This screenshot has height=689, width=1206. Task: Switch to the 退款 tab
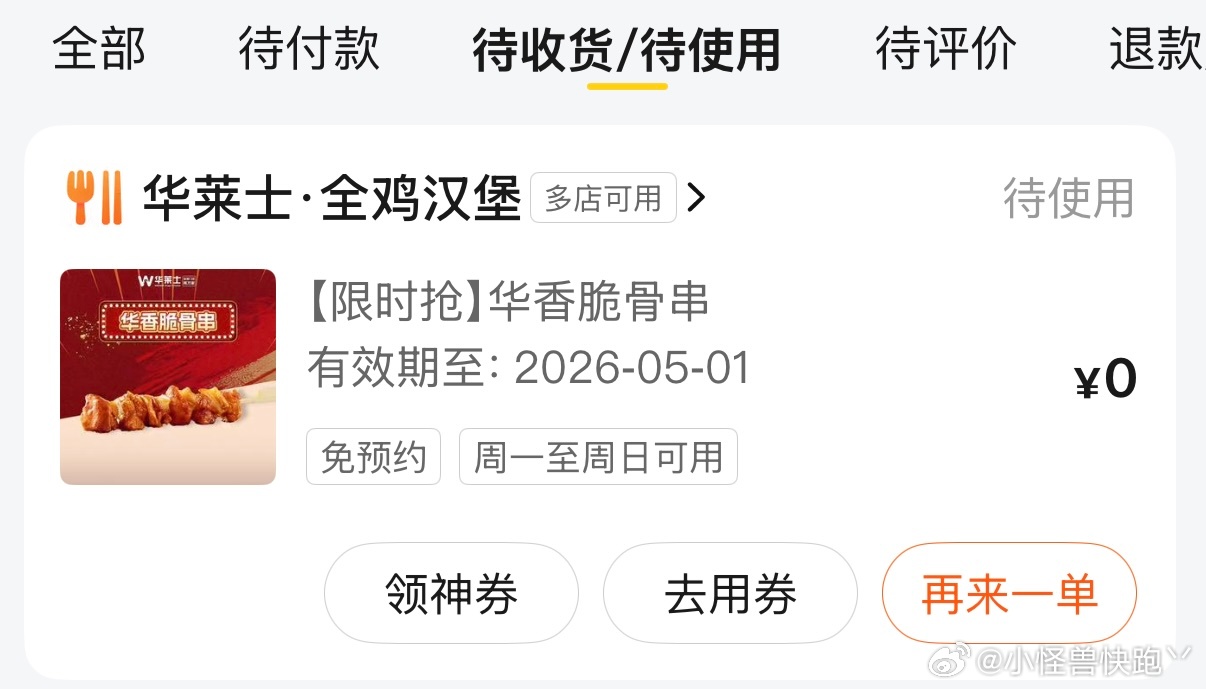point(1155,48)
